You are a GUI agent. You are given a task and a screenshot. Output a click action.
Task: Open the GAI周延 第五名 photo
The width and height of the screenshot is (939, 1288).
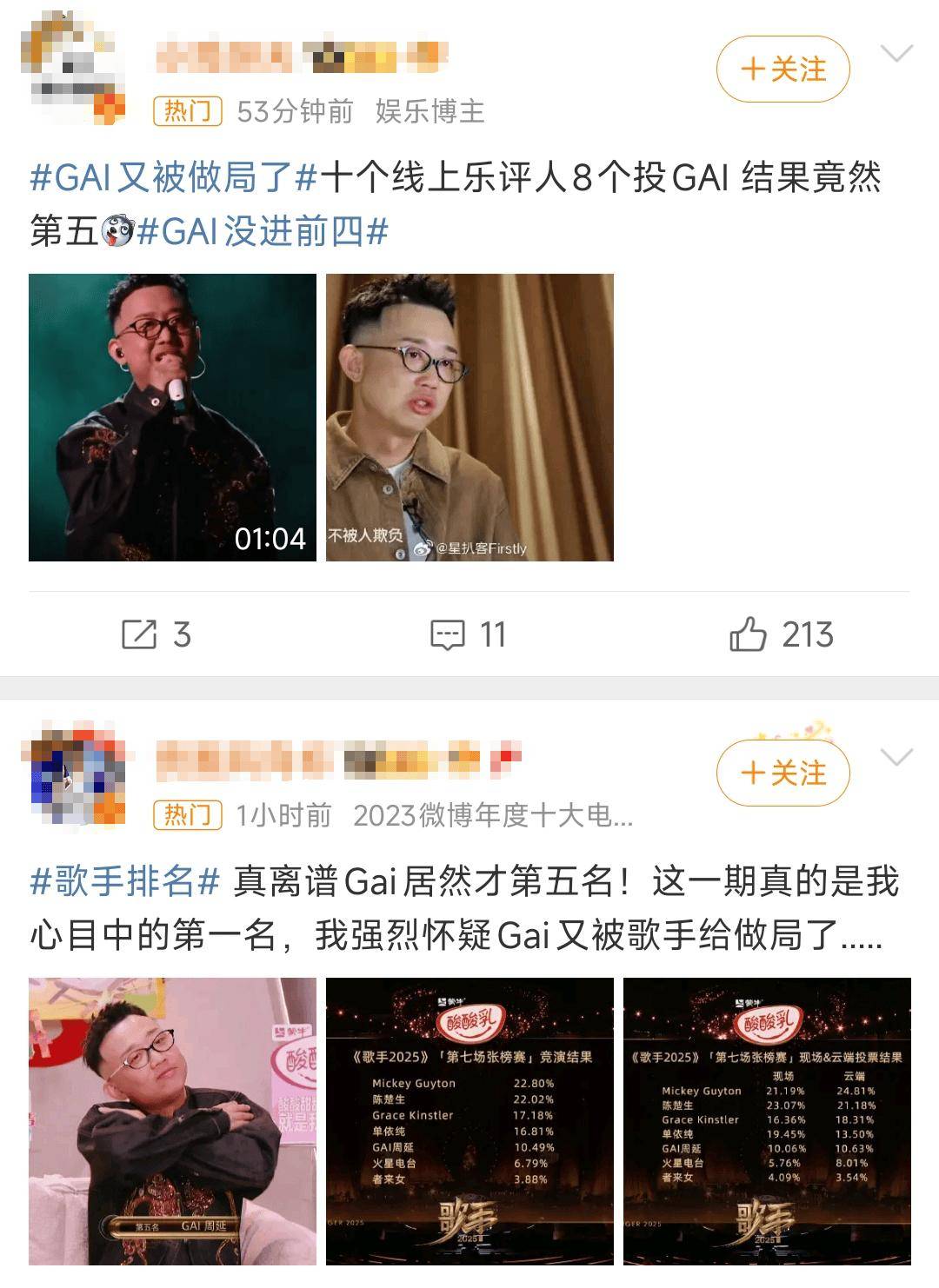point(172,1121)
